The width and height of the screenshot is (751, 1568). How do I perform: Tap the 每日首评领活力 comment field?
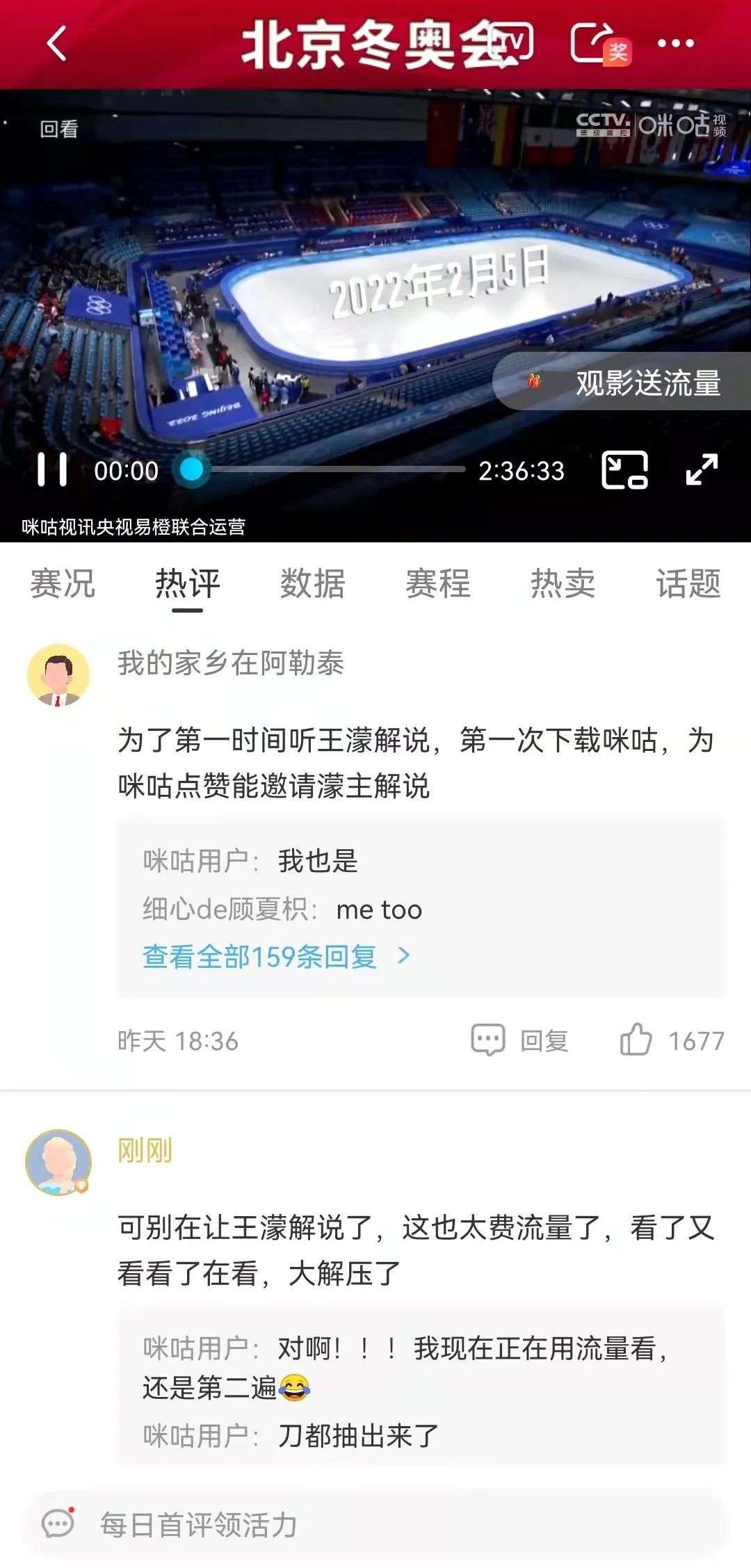point(375,1524)
